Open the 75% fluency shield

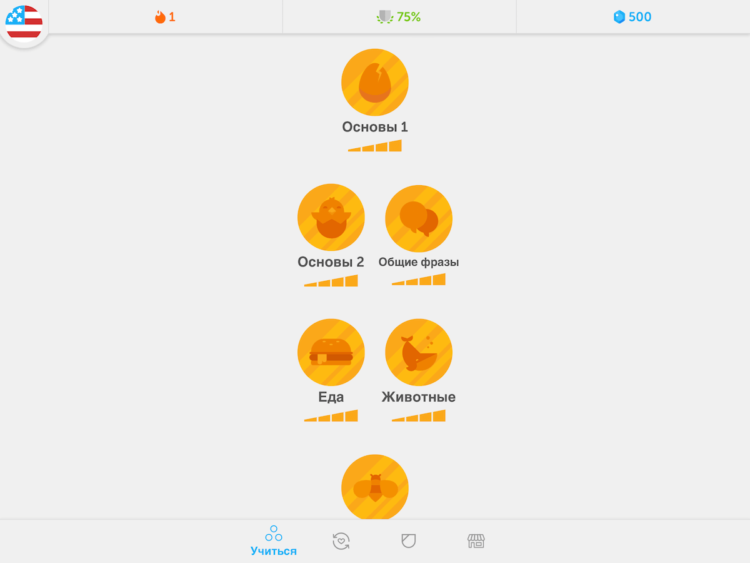(x=399, y=17)
